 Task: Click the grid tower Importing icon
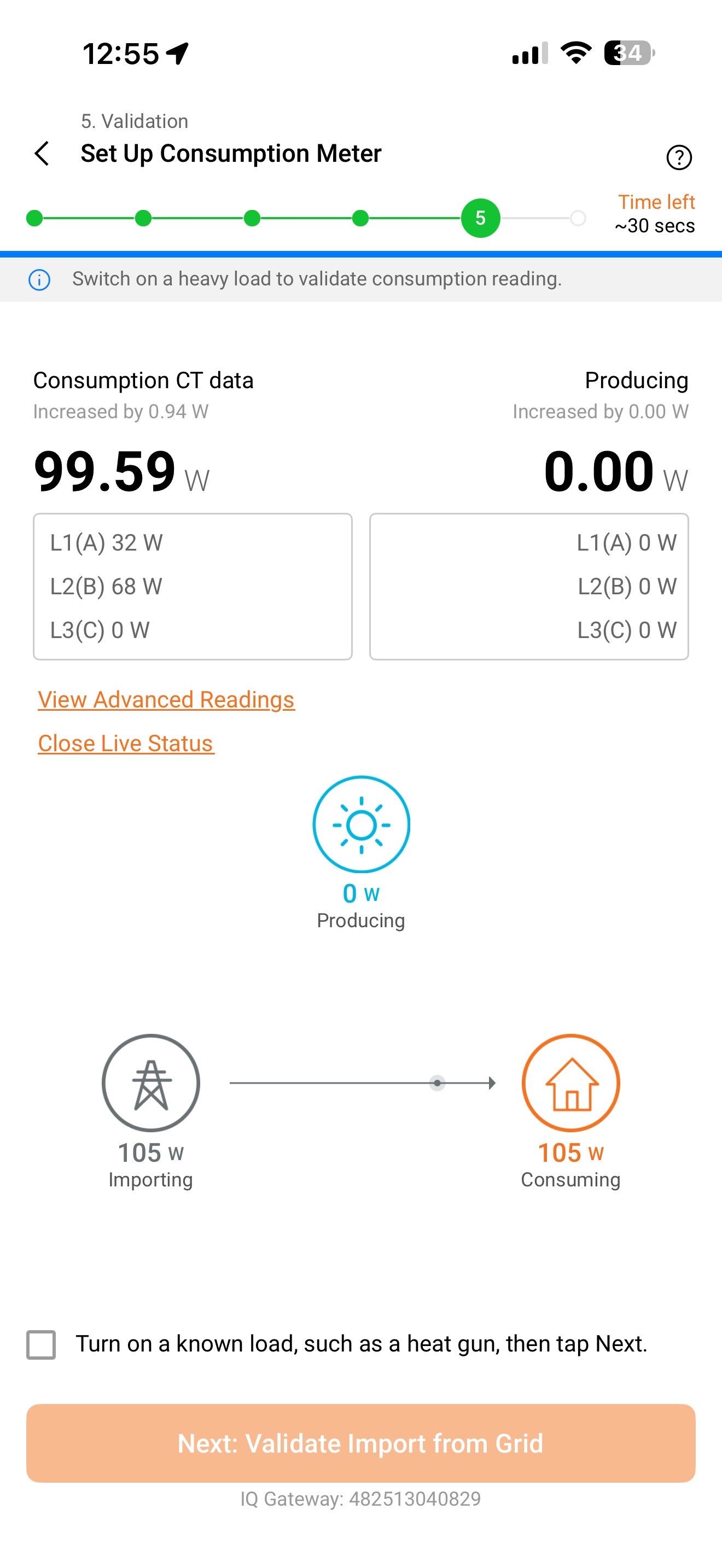[x=150, y=1084]
